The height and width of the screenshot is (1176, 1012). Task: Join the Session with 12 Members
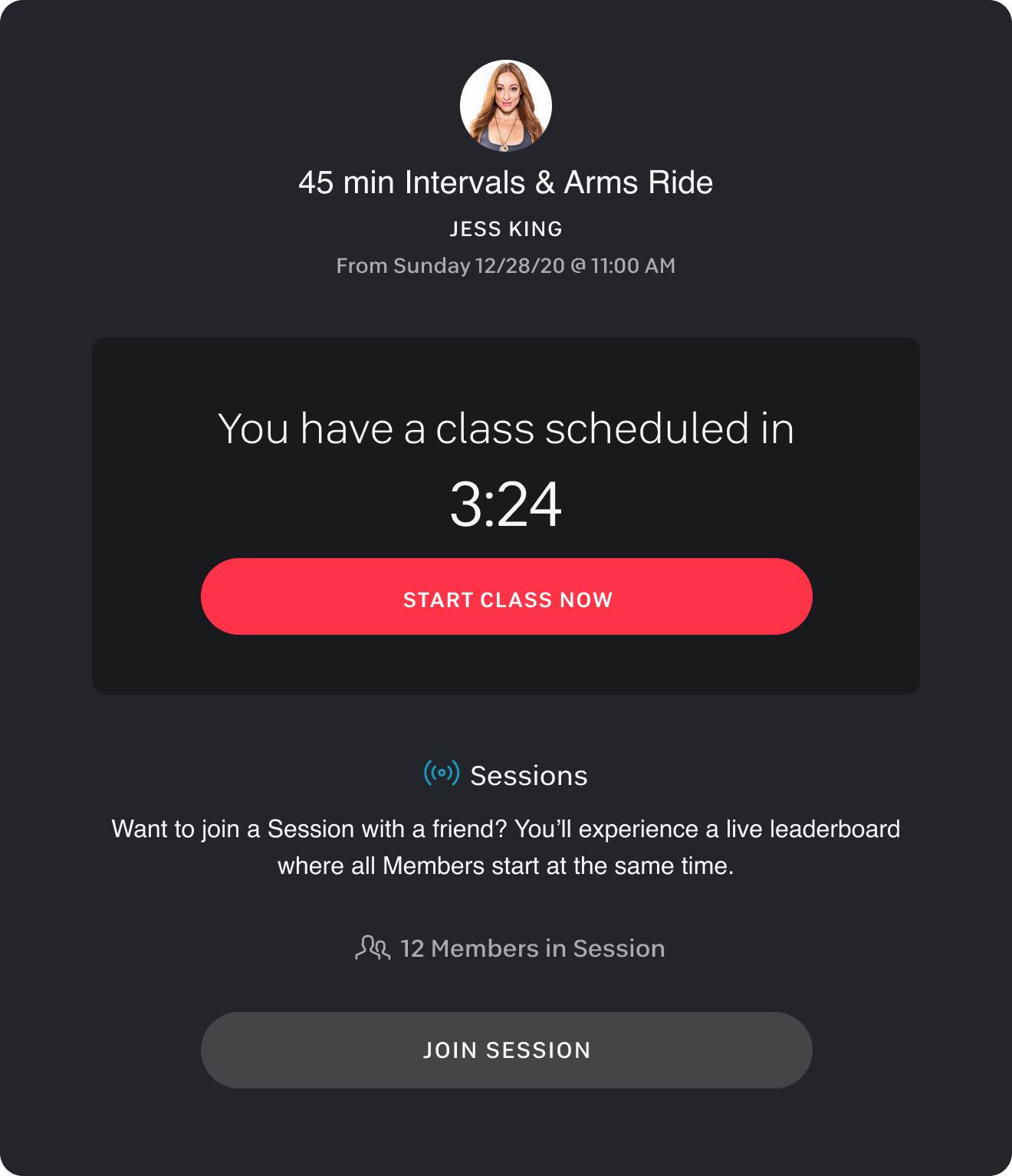tap(506, 1050)
